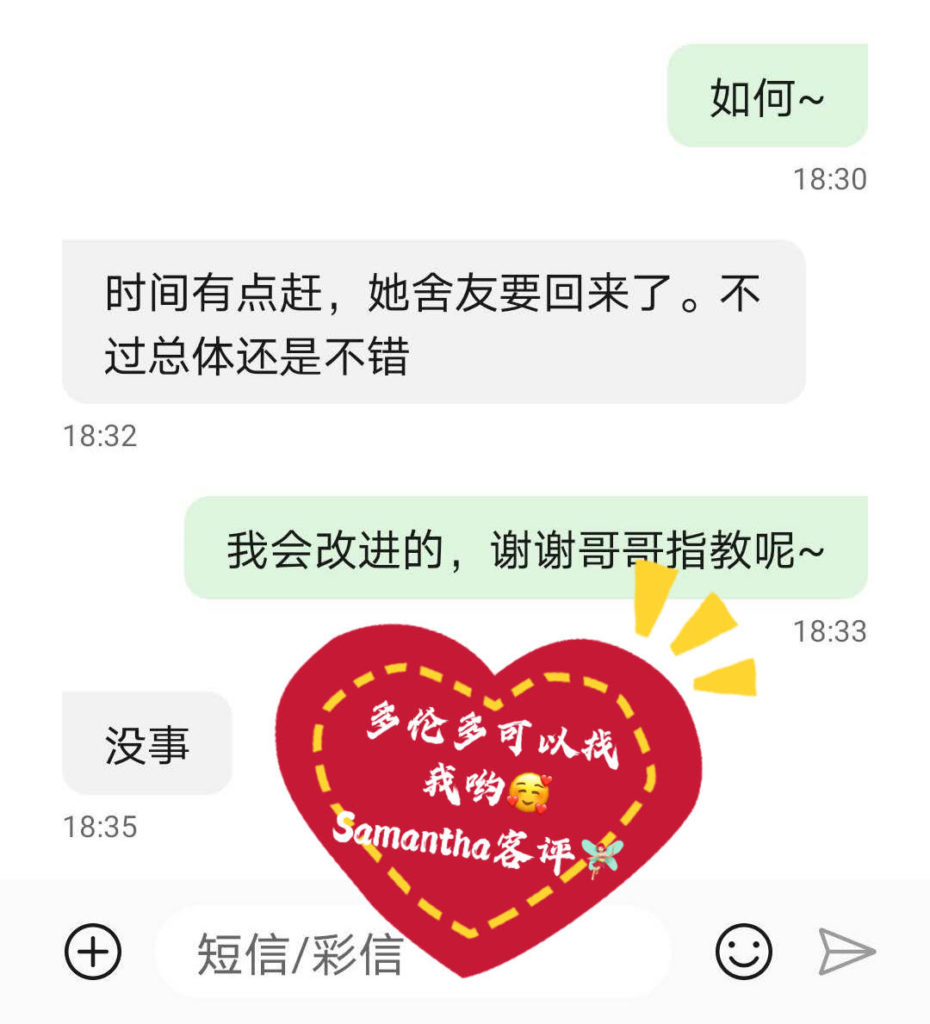Tap the message 没事 from the contact
930x1024 pixels.
tap(146, 740)
